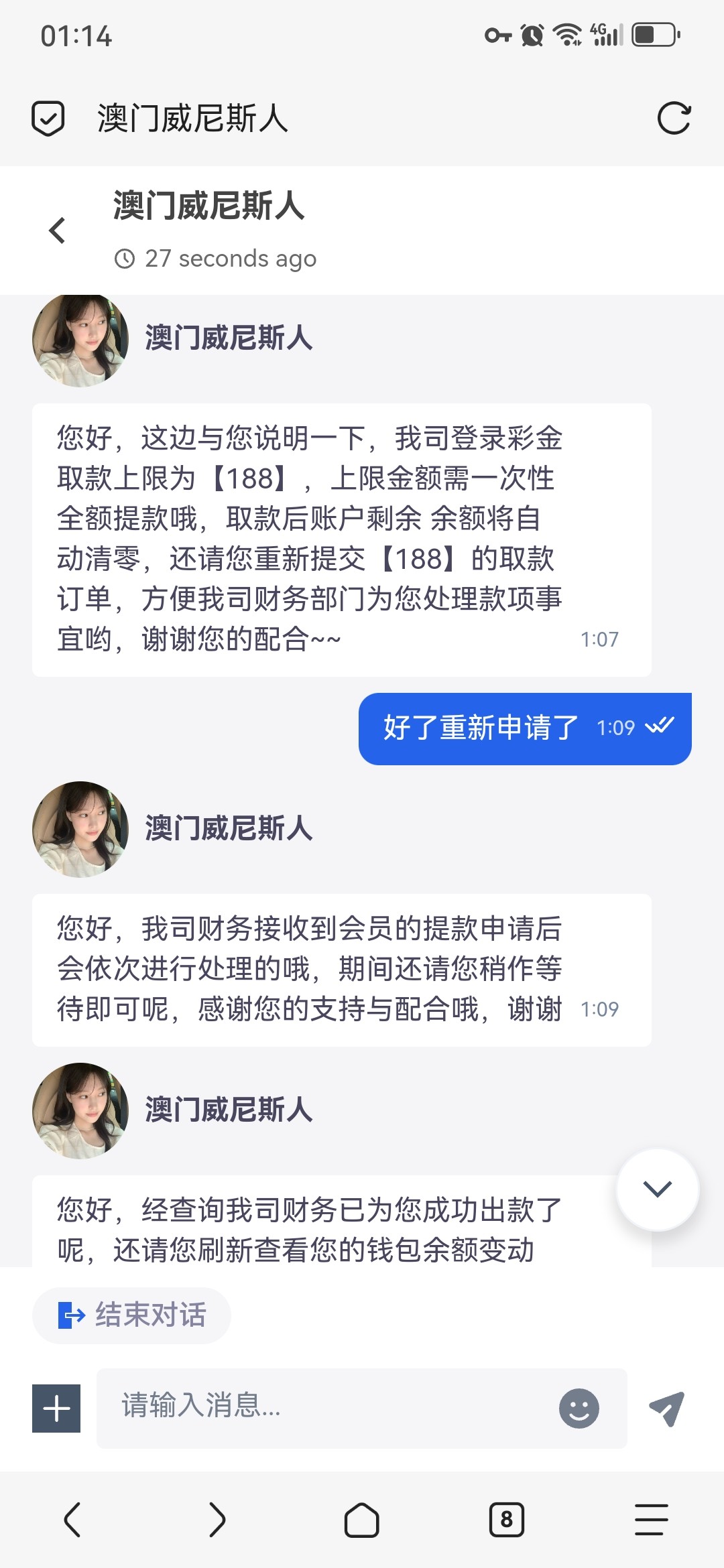View the 8 open browser tabs
Viewport: 724px width, 1568px height.
[x=507, y=1519]
